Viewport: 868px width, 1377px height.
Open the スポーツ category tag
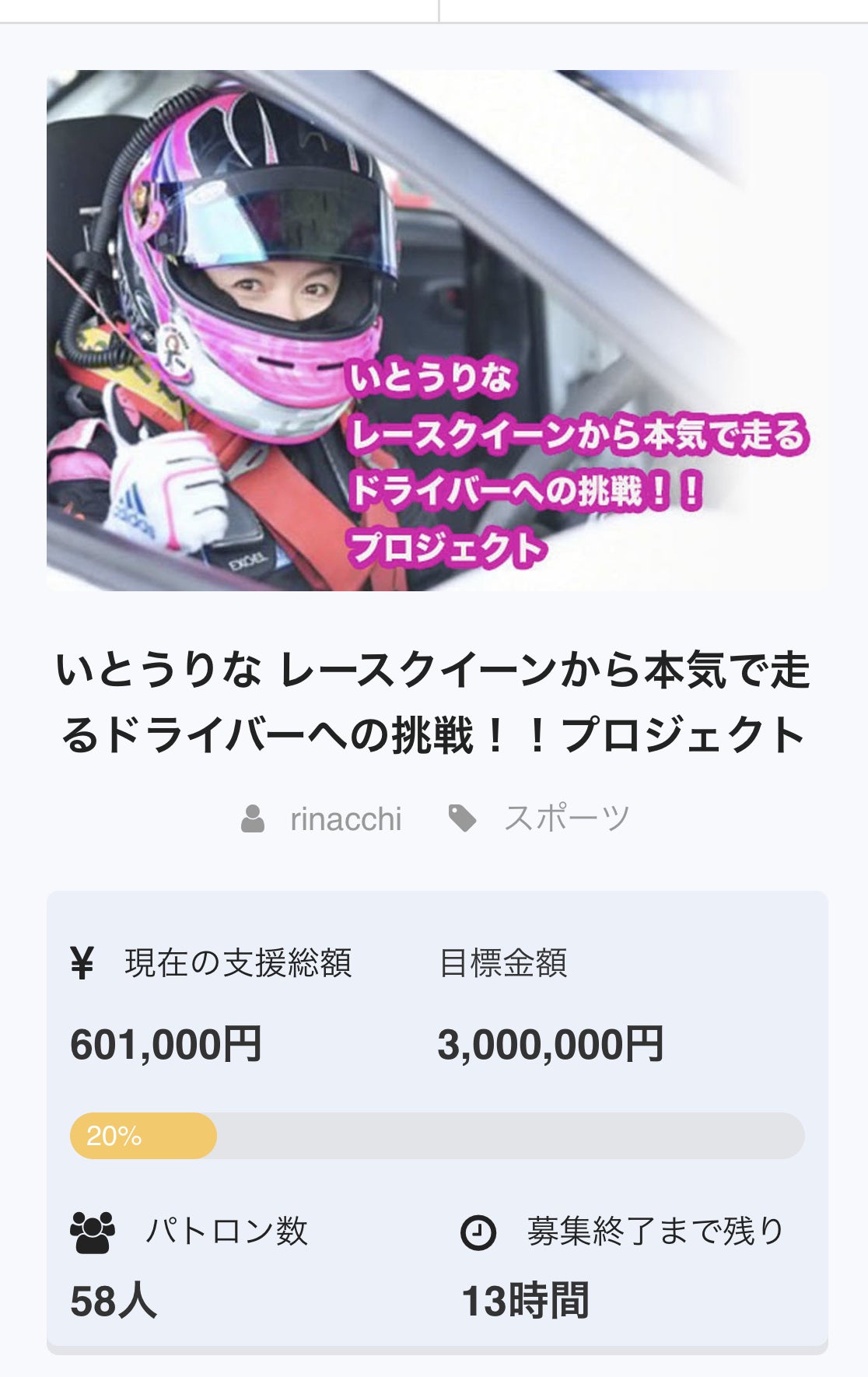565,819
